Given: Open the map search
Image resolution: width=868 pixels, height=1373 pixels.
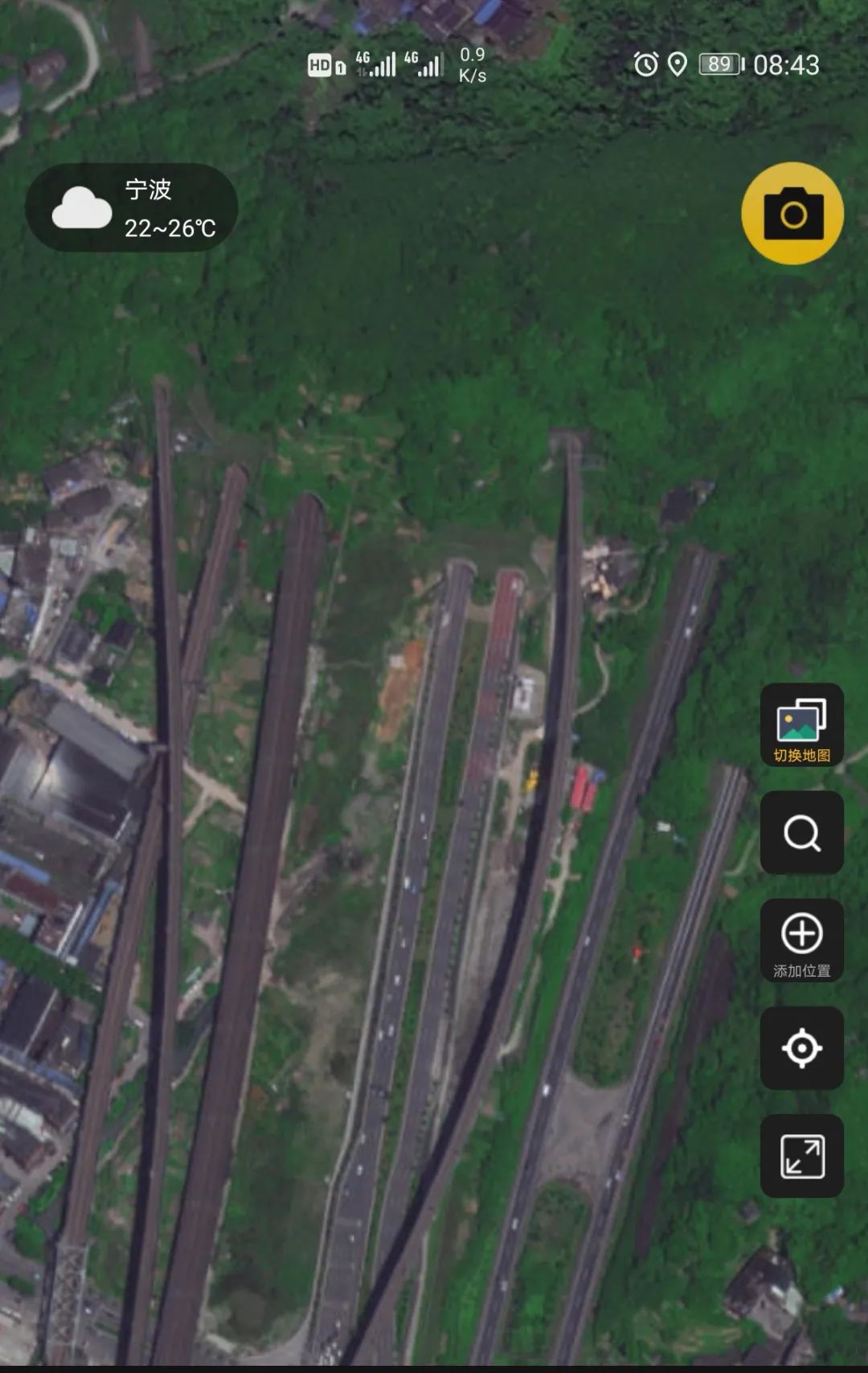Looking at the screenshot, I should [801, 833].
